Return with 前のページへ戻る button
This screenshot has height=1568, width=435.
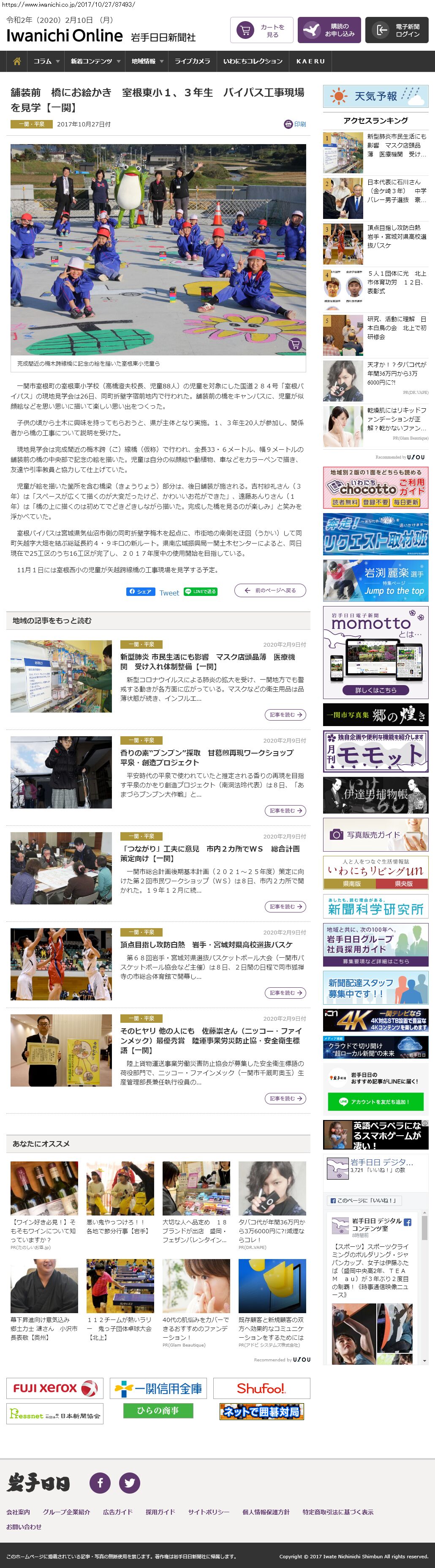(270, 590)
